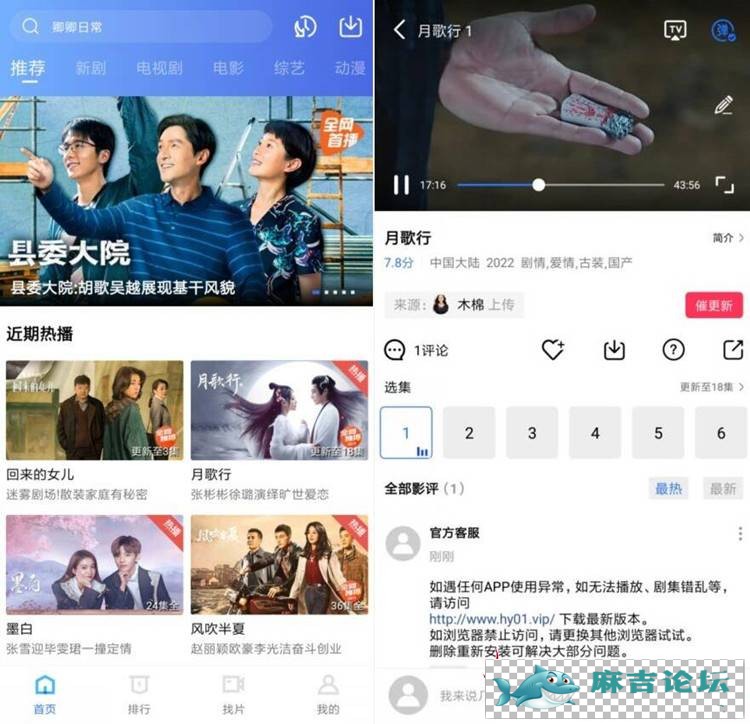Open the 县委大院 banner
Screen dimensions: 750x724
click(186, 200)
